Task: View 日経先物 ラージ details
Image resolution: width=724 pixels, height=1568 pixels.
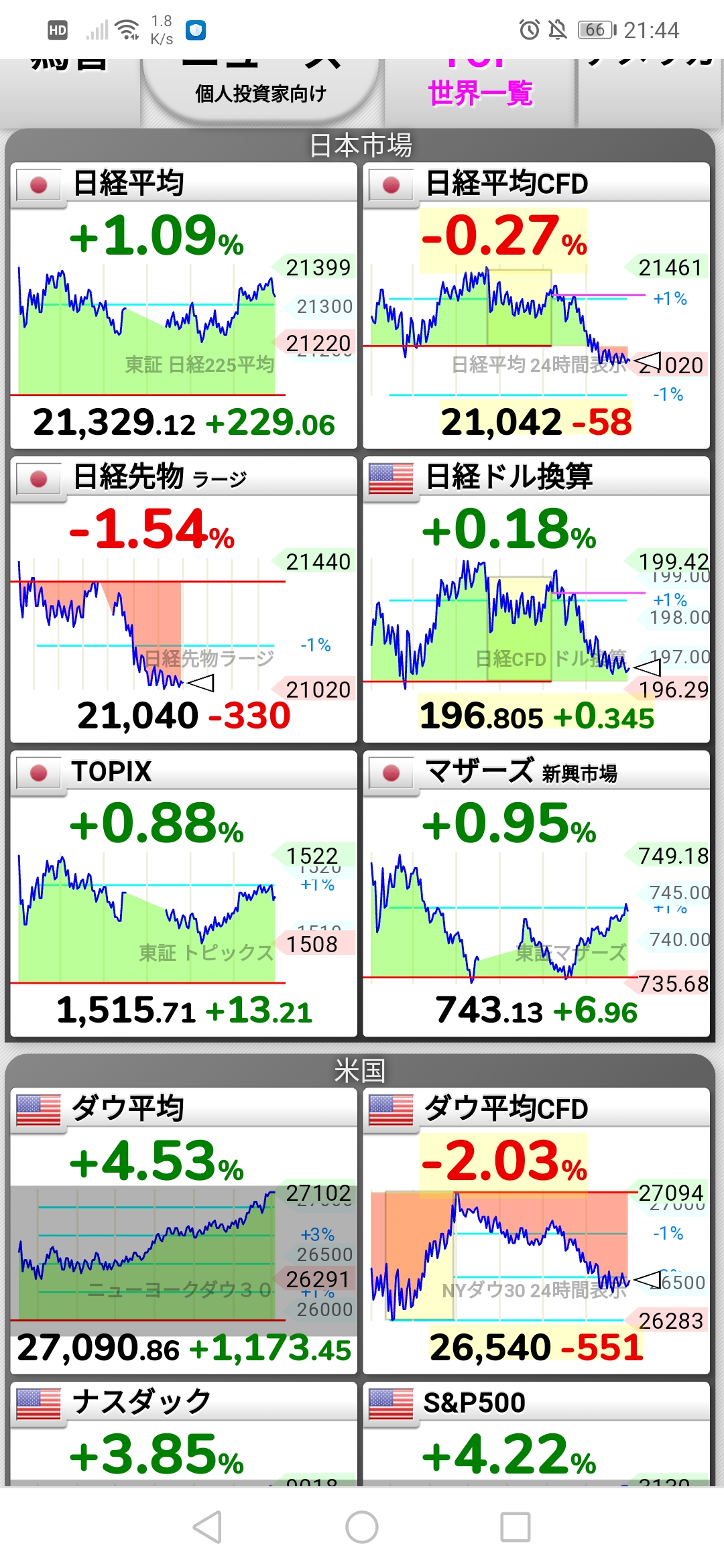Action: pos(184,600)
